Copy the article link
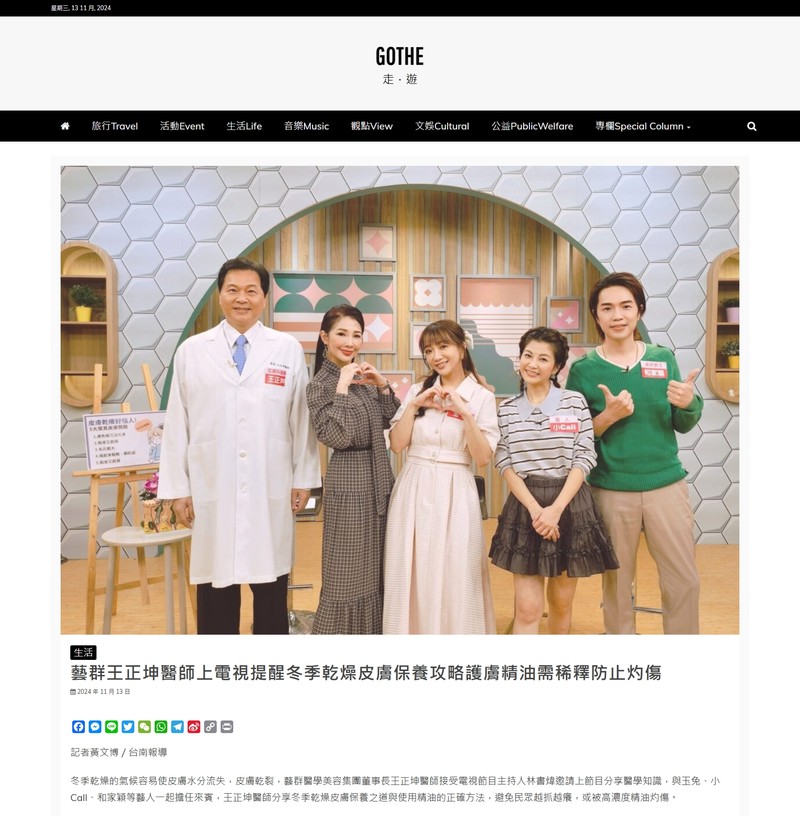 (x=210, y=727)
